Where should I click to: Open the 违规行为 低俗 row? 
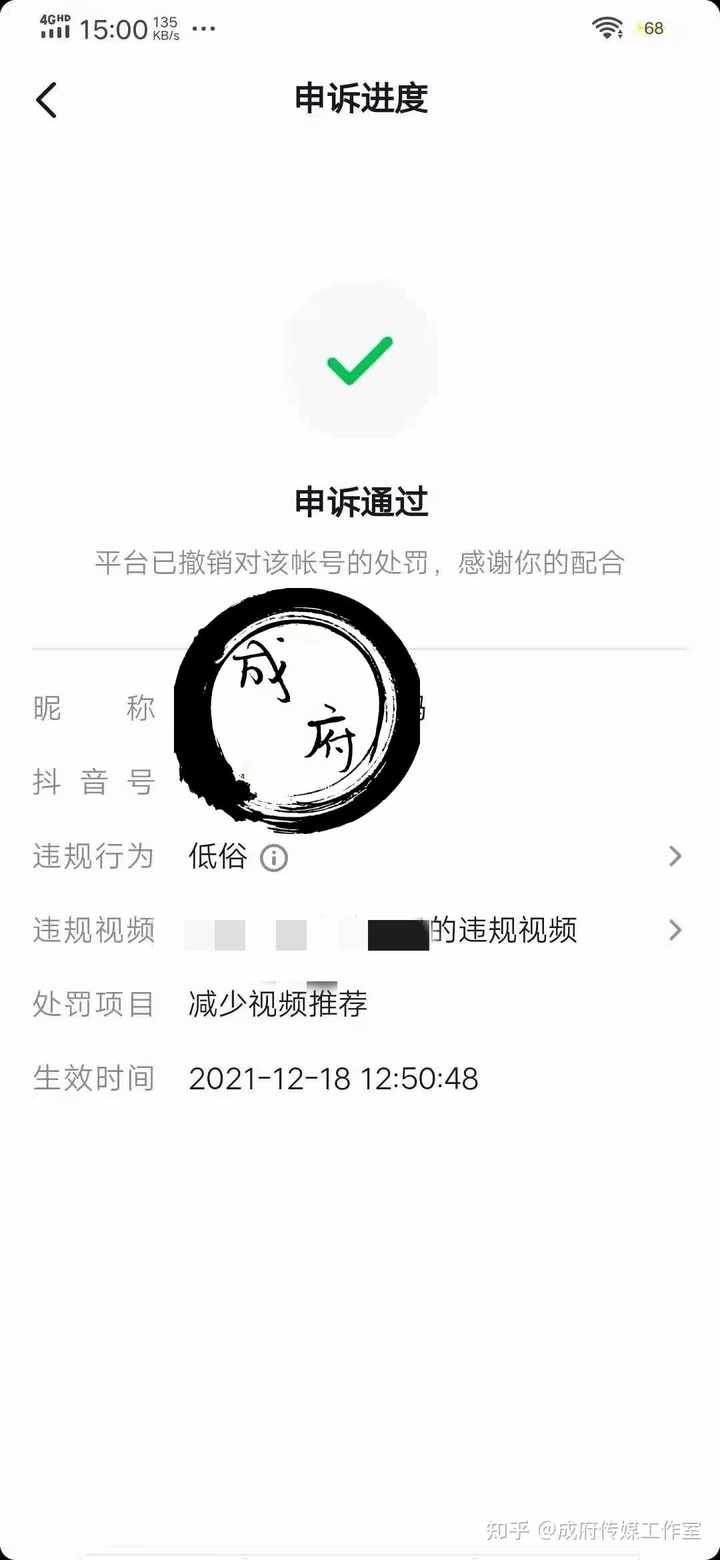(x=674, y=856)
